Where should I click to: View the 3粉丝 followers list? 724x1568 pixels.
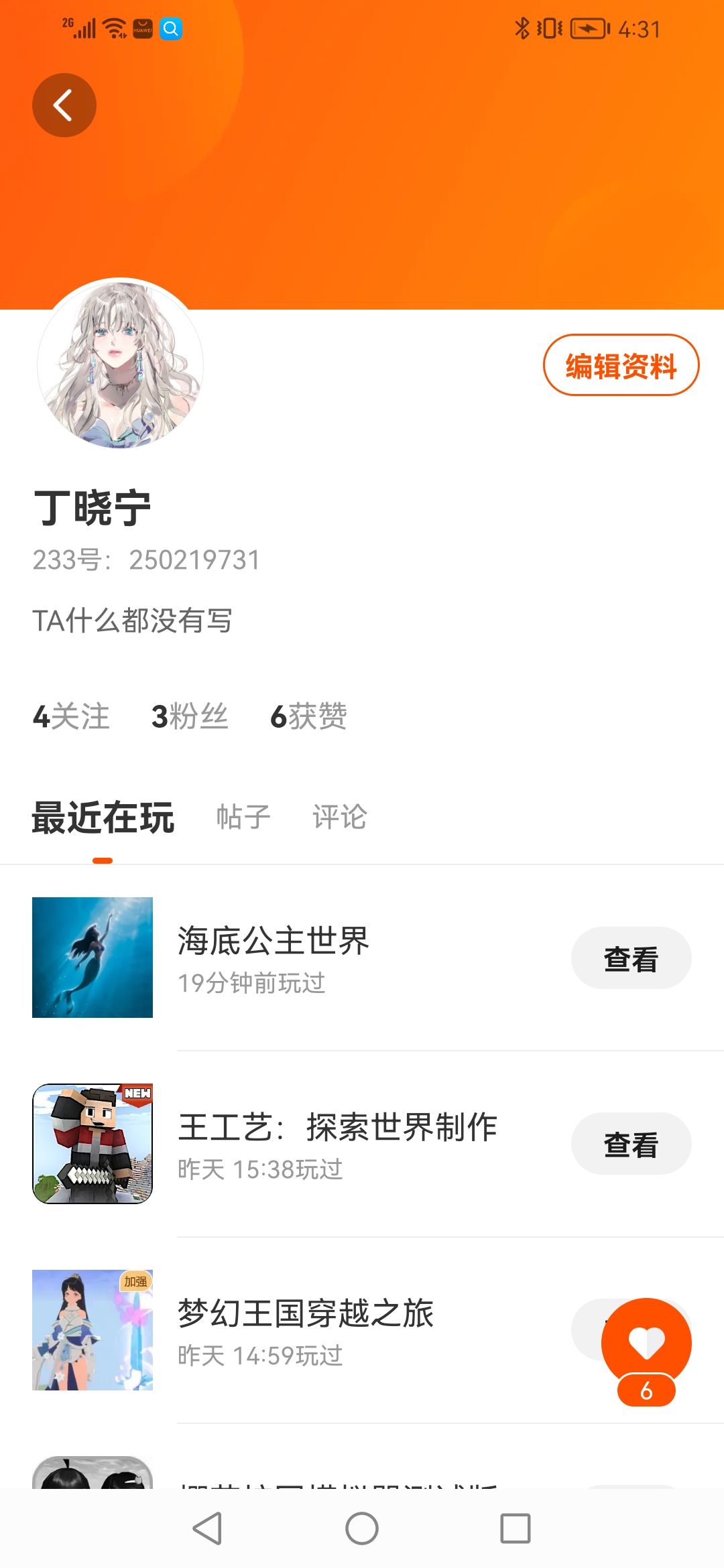[x=190, y=716]
